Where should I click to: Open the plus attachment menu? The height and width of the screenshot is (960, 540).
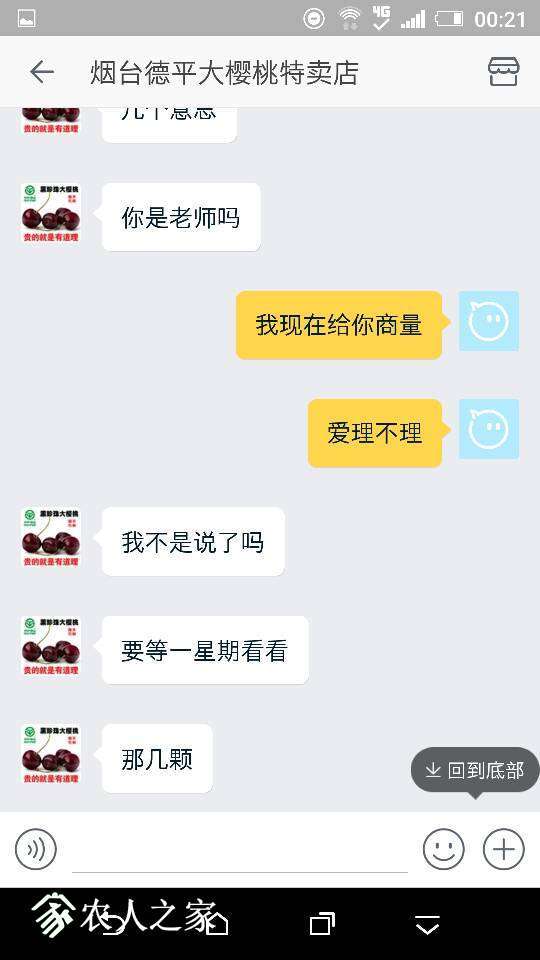pyautogui.click(x=503, y=849)
